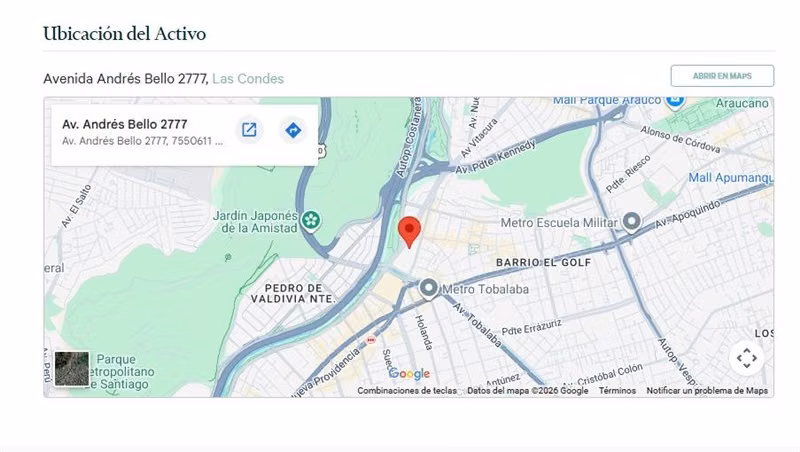Toggle fullscreen map view

click(x=746, y=358)
